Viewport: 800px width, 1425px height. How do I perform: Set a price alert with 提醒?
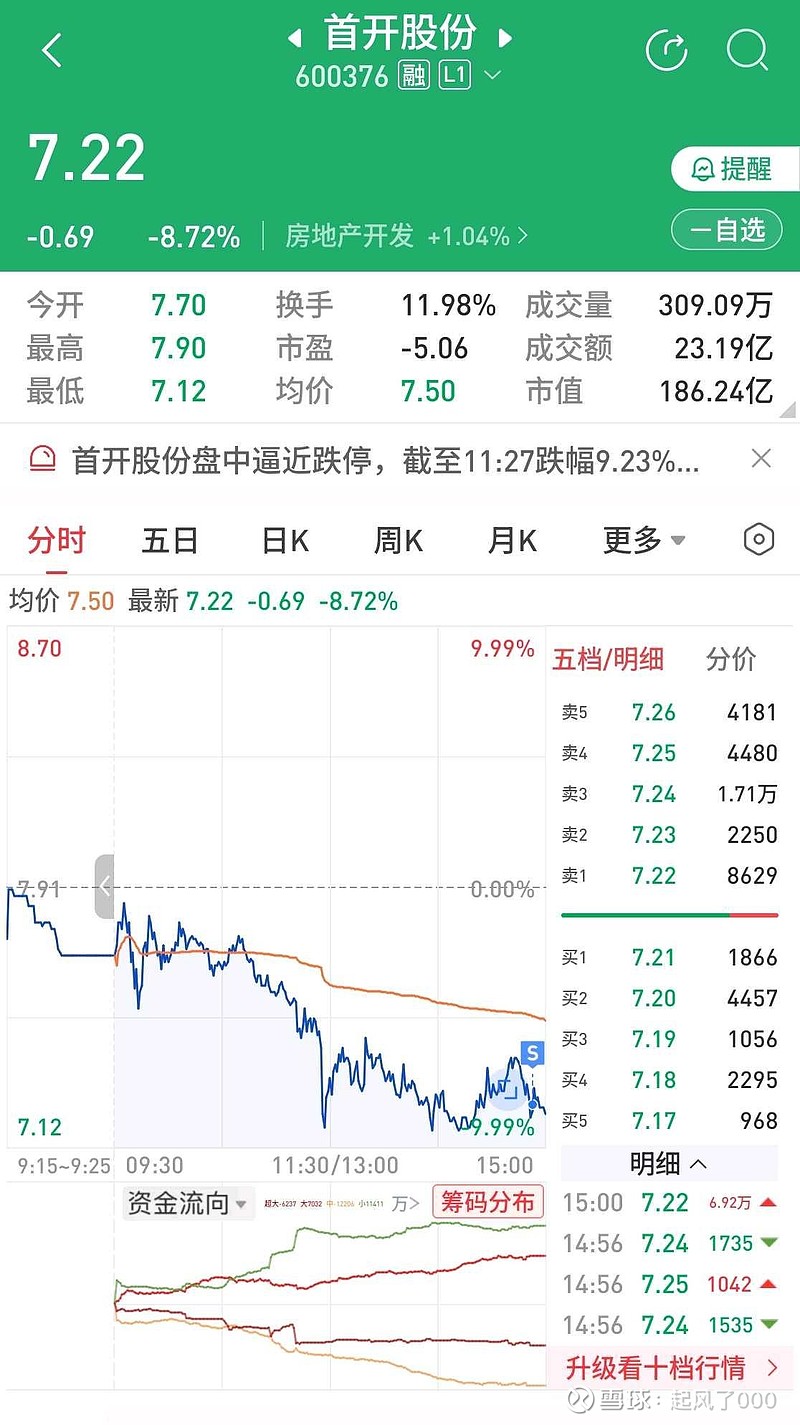pos(733,169)
